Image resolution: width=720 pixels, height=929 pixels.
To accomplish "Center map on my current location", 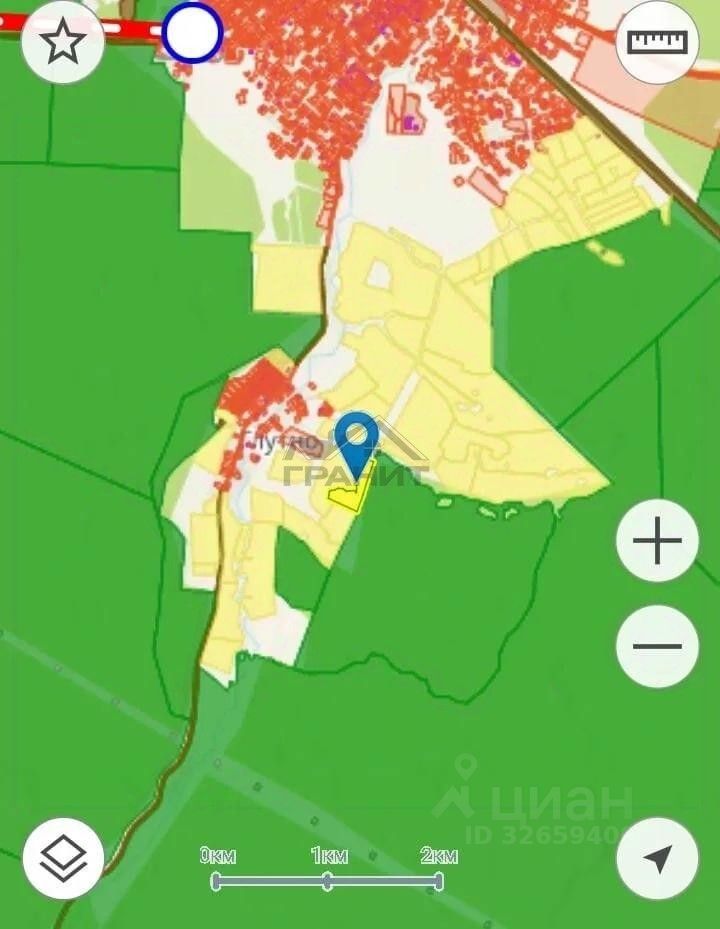I will click(657, 857).
